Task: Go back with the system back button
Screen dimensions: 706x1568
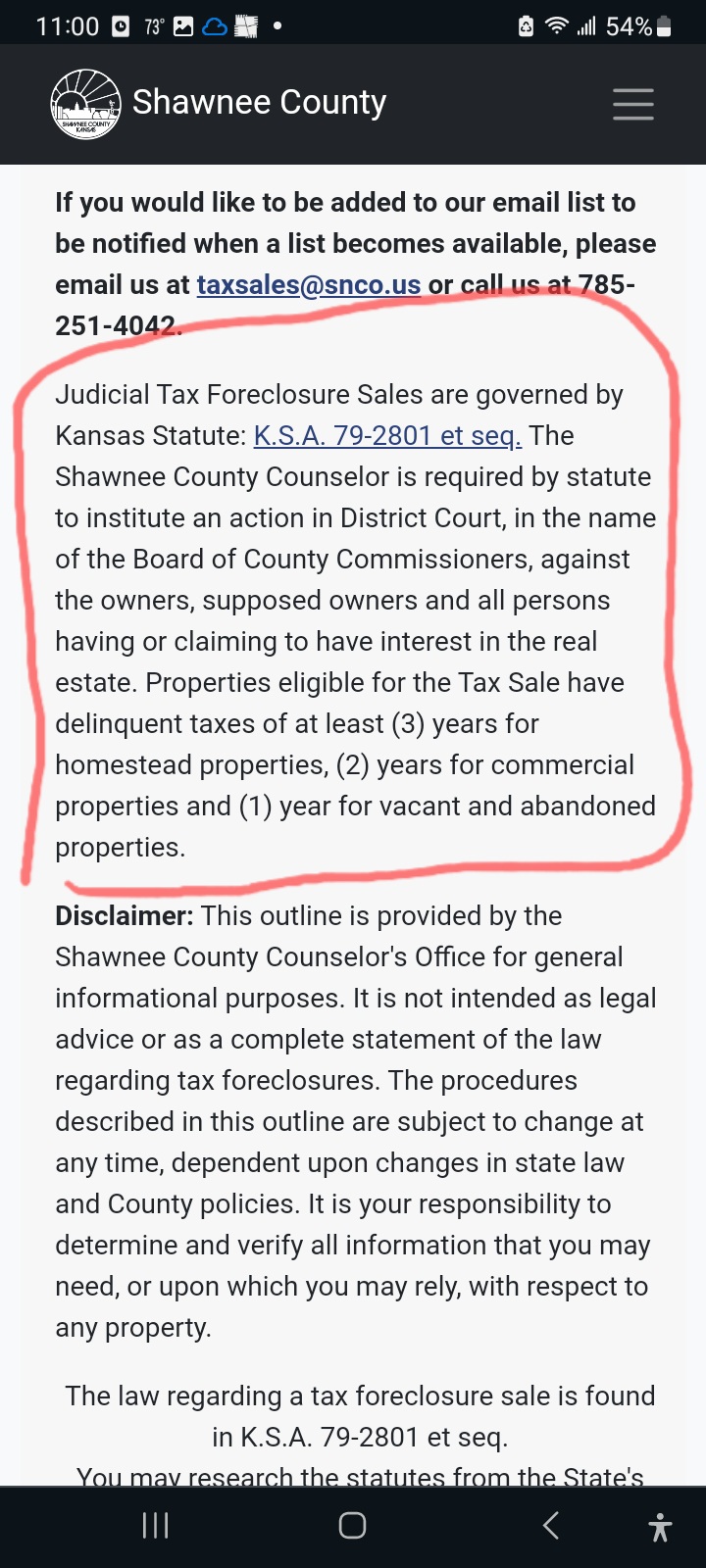Action: (x=551, y=1525)
